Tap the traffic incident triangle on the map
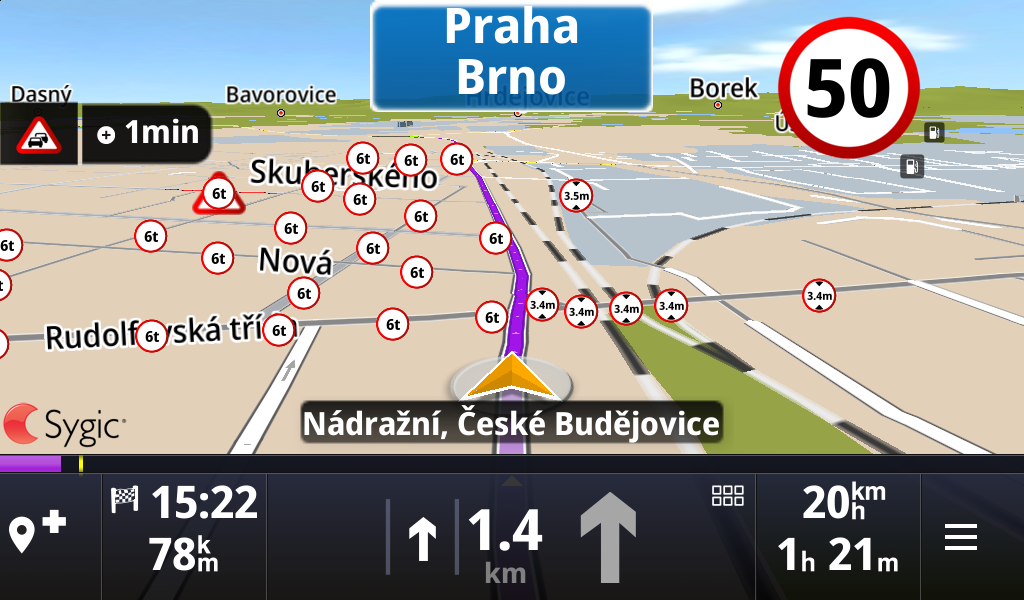The width and height of the screenshot is (1024, 600). pos(218,194)
